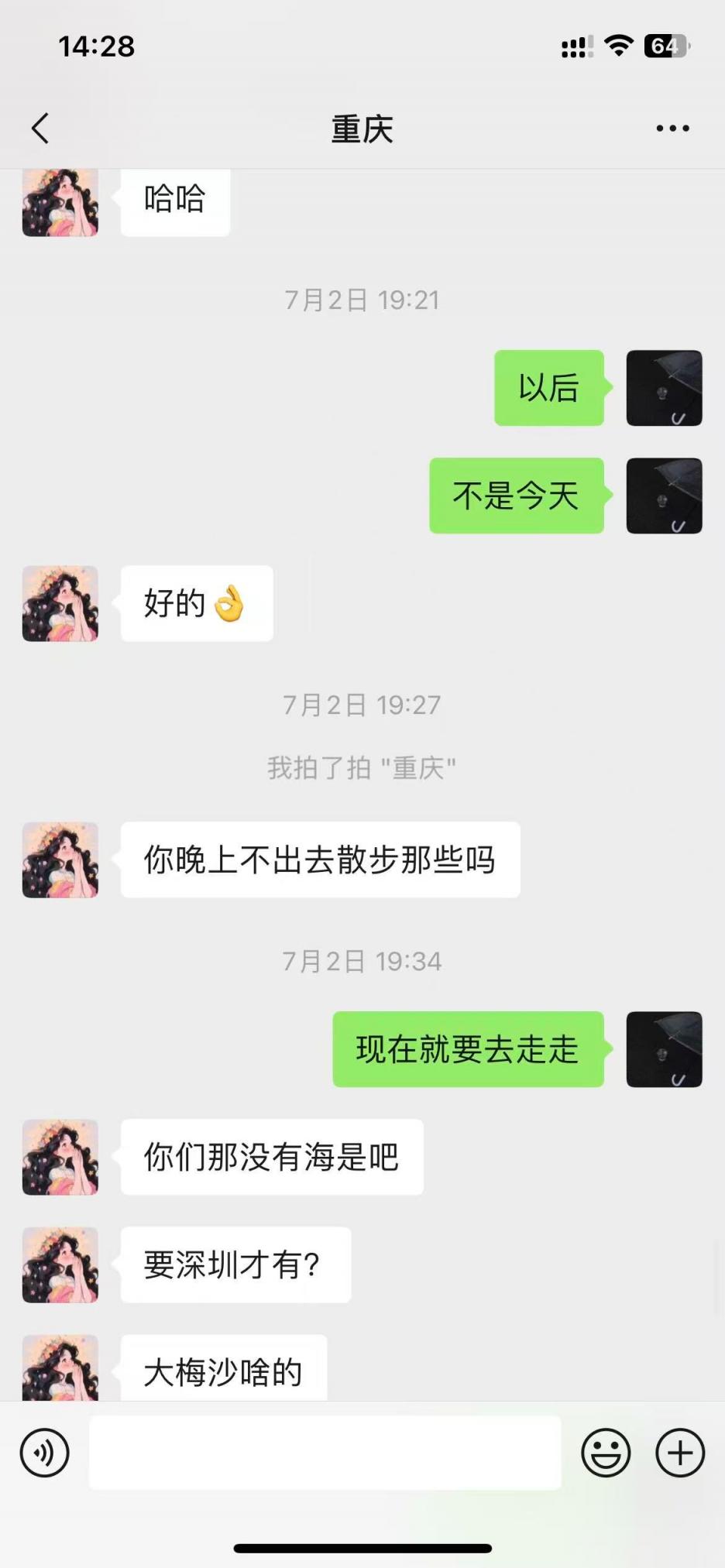The image size is (725, 1568).
Task: Open the plus attachment menu
Action: [680, 1453]
